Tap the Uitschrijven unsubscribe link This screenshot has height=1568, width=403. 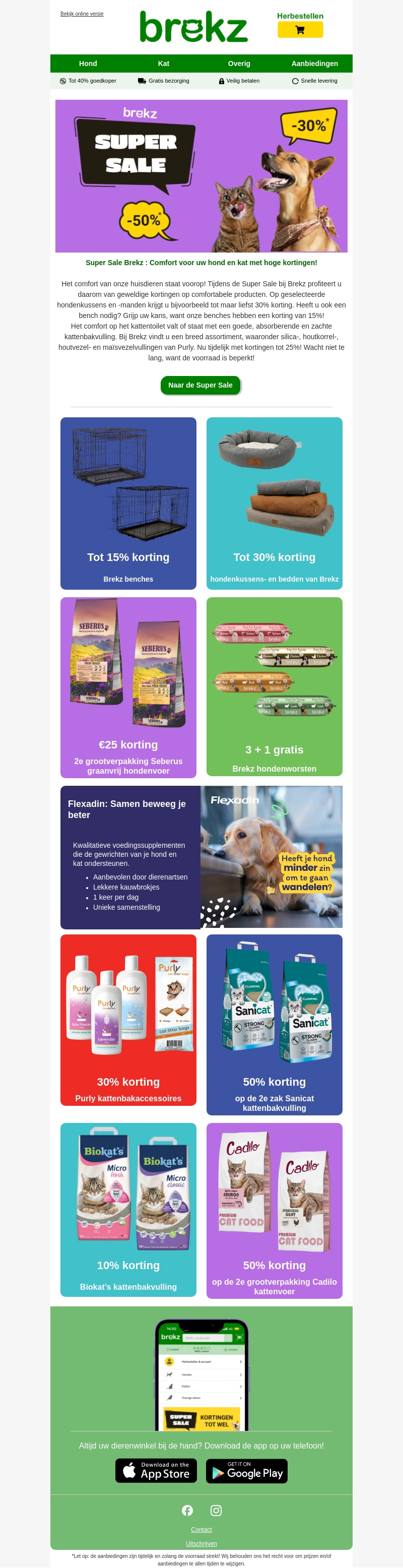point(201,1544)
